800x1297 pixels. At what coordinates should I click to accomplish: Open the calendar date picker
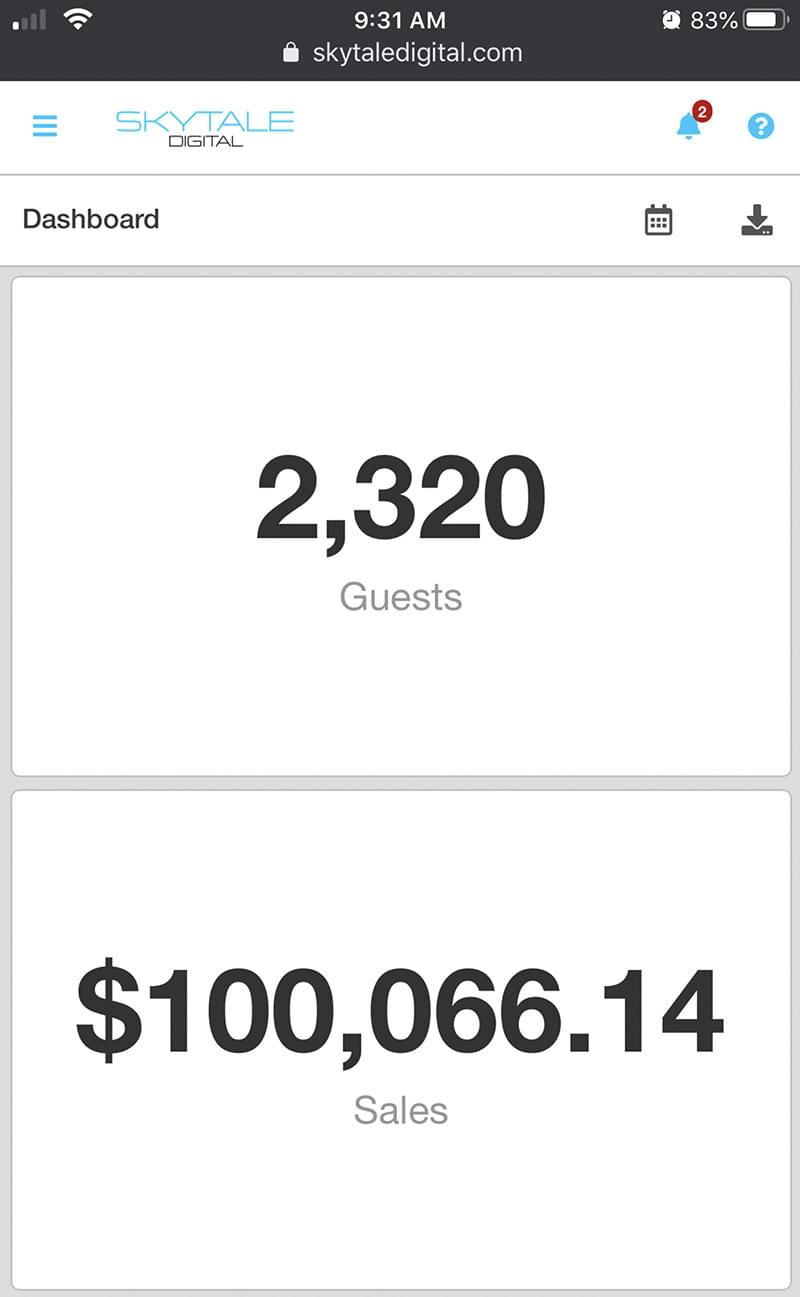point(658,220)
